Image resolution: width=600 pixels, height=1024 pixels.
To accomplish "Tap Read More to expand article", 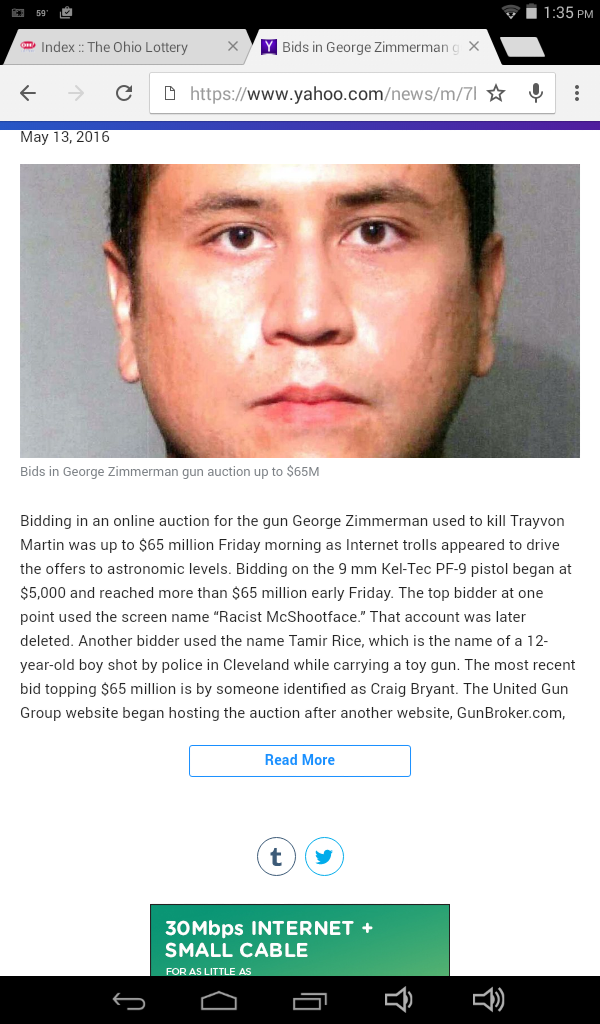I will pyautogui.click(x=300, y=760).
